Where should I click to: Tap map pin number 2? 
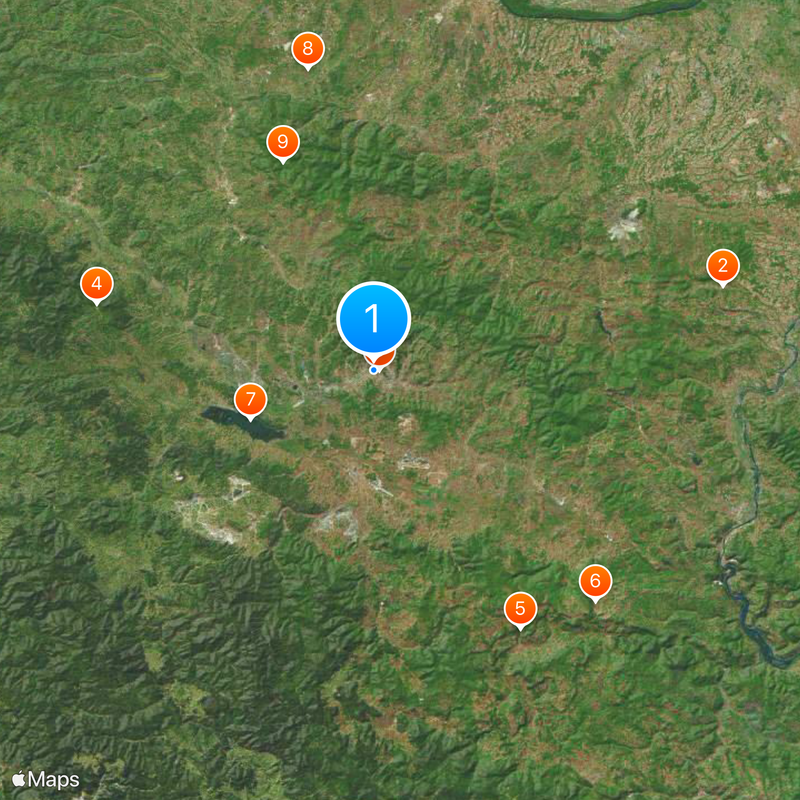coord(723,266)
